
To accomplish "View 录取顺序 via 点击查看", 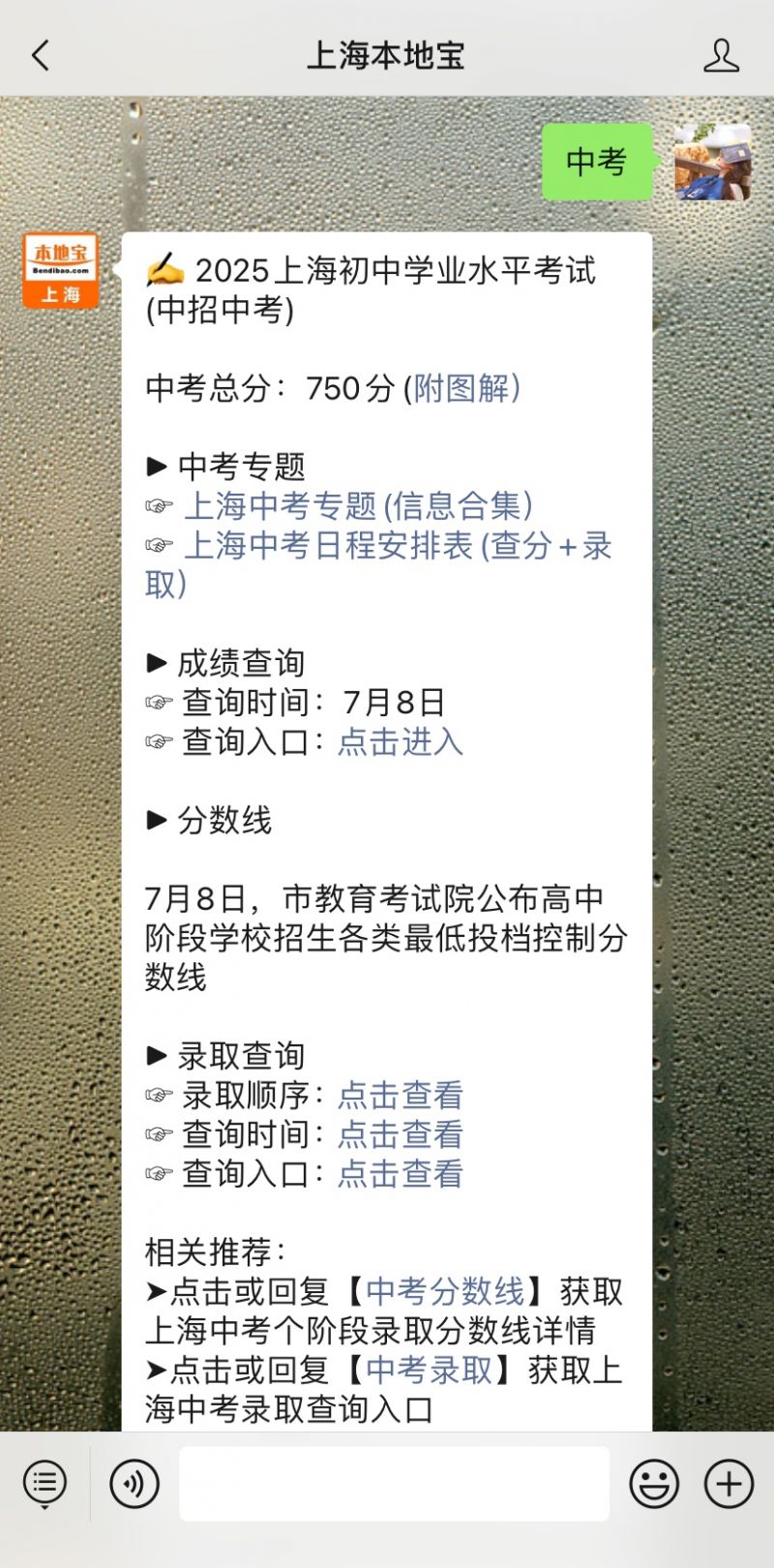I will (401, 1095).
